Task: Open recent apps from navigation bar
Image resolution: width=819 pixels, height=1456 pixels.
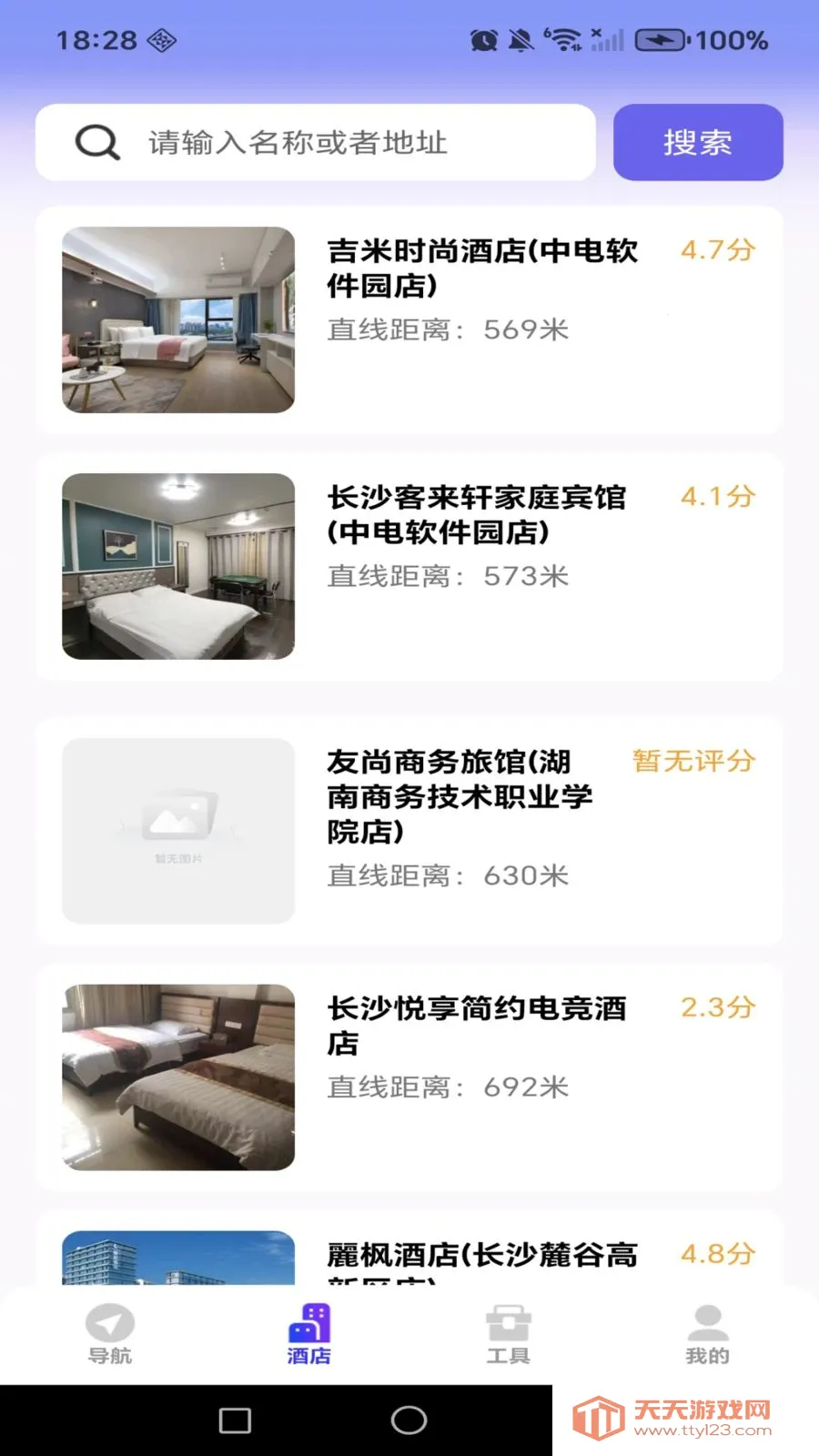Action: tap(235, 1420)
